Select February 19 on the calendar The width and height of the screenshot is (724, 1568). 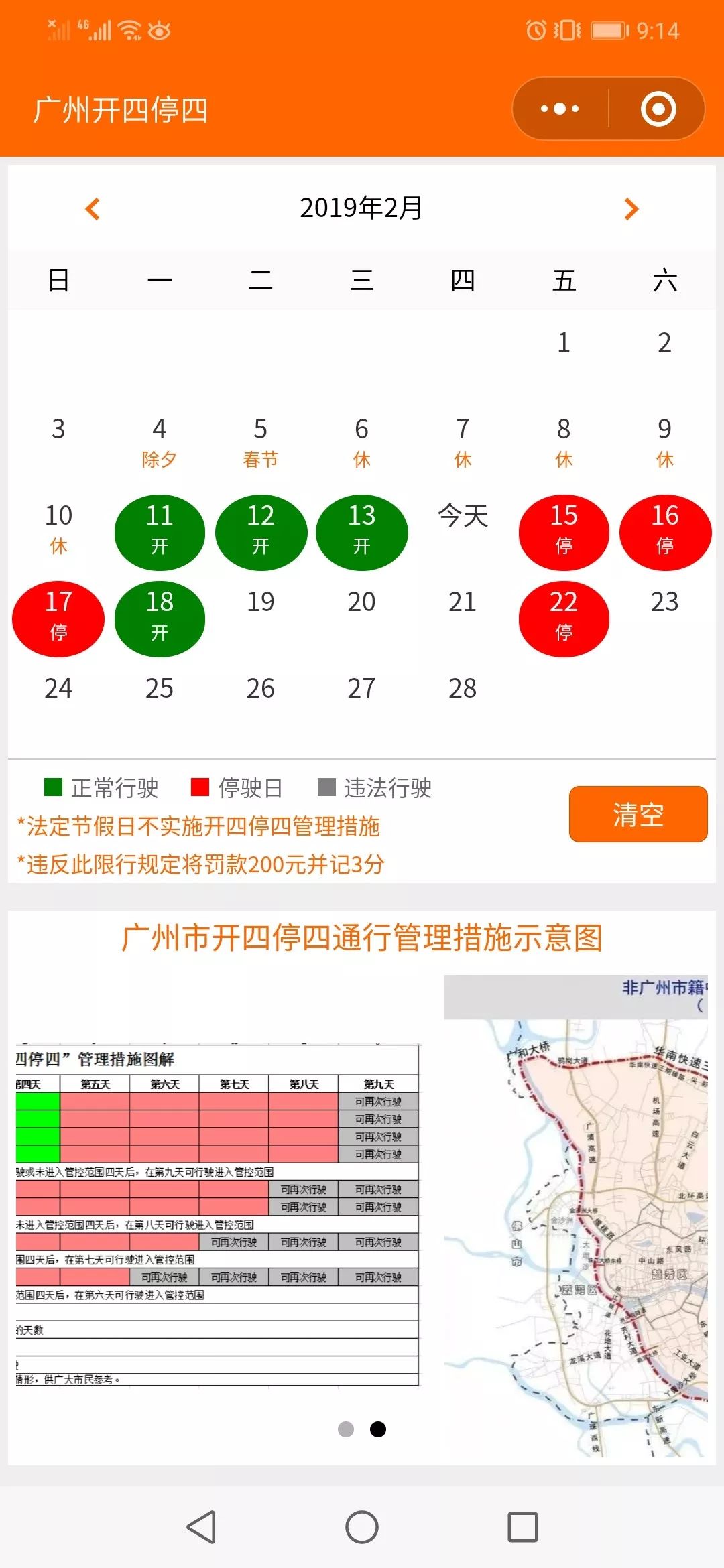click(261, 602)
